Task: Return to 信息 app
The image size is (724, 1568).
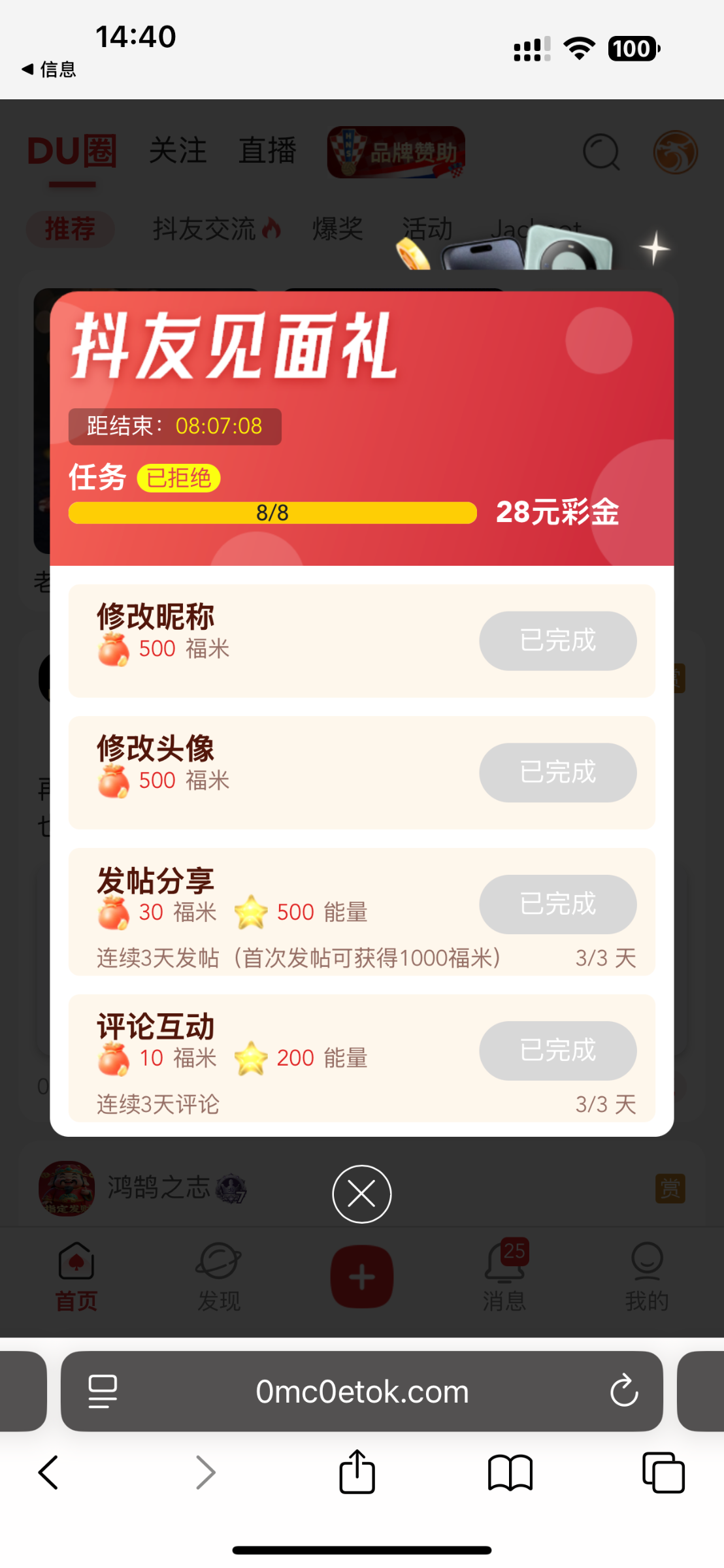Action: [x=49, y=69]
